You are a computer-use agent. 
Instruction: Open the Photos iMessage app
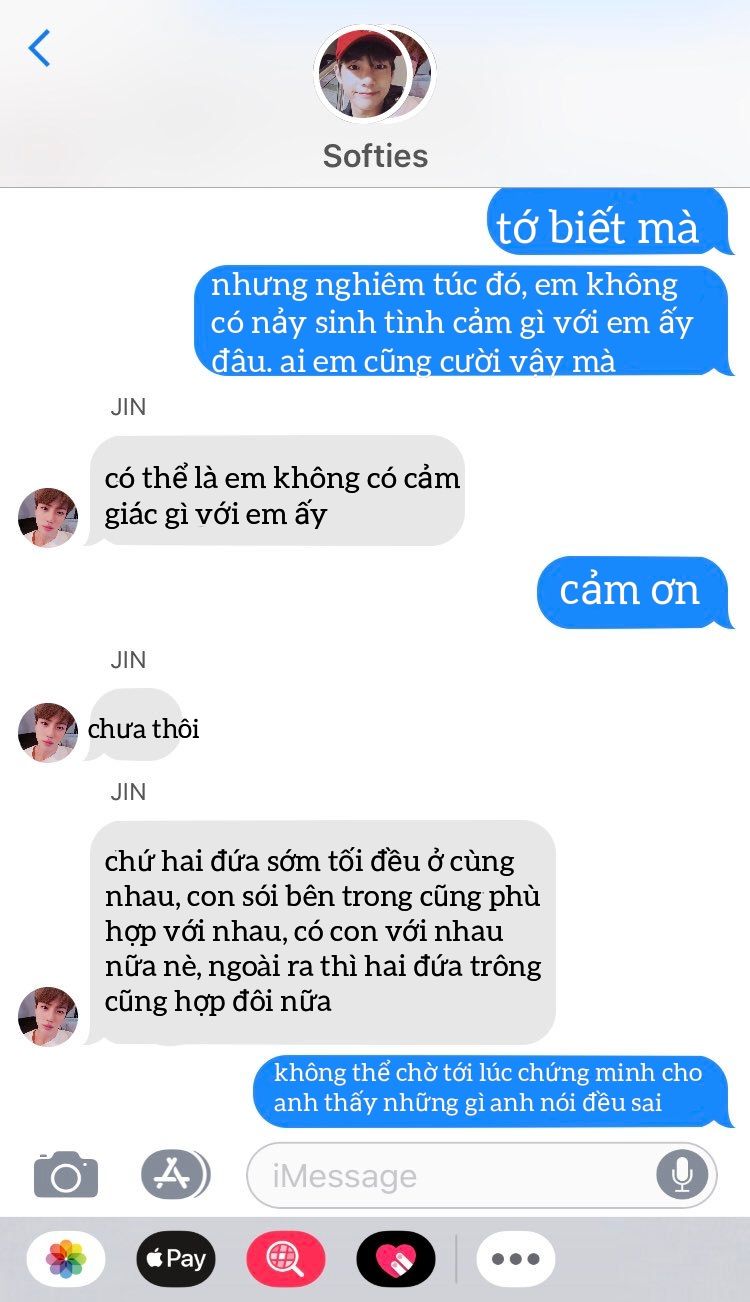click(x=66, y=1259)
